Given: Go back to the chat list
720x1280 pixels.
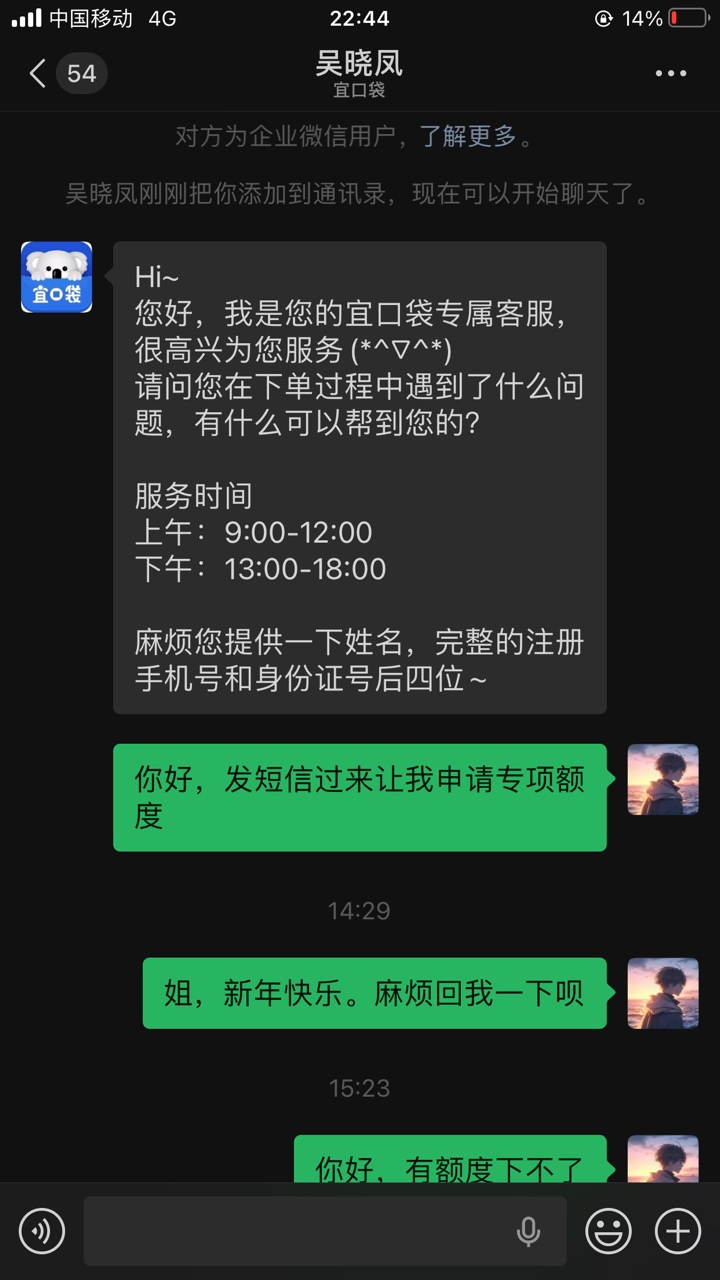Looking at the screenshot, I should click(38, 73).
